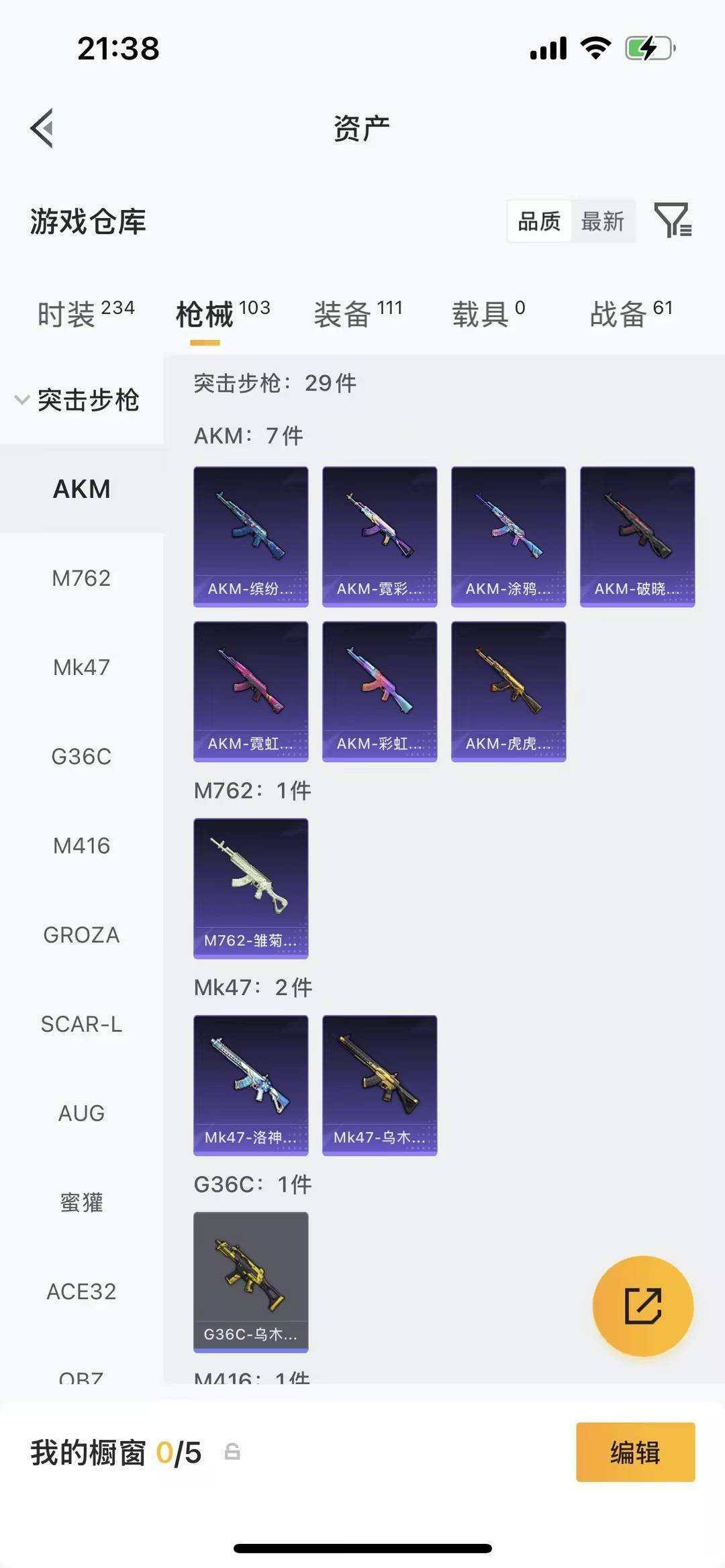725x1568 pixels.
Task: Jump to AUG in the side list
Action: [81, 1113]
